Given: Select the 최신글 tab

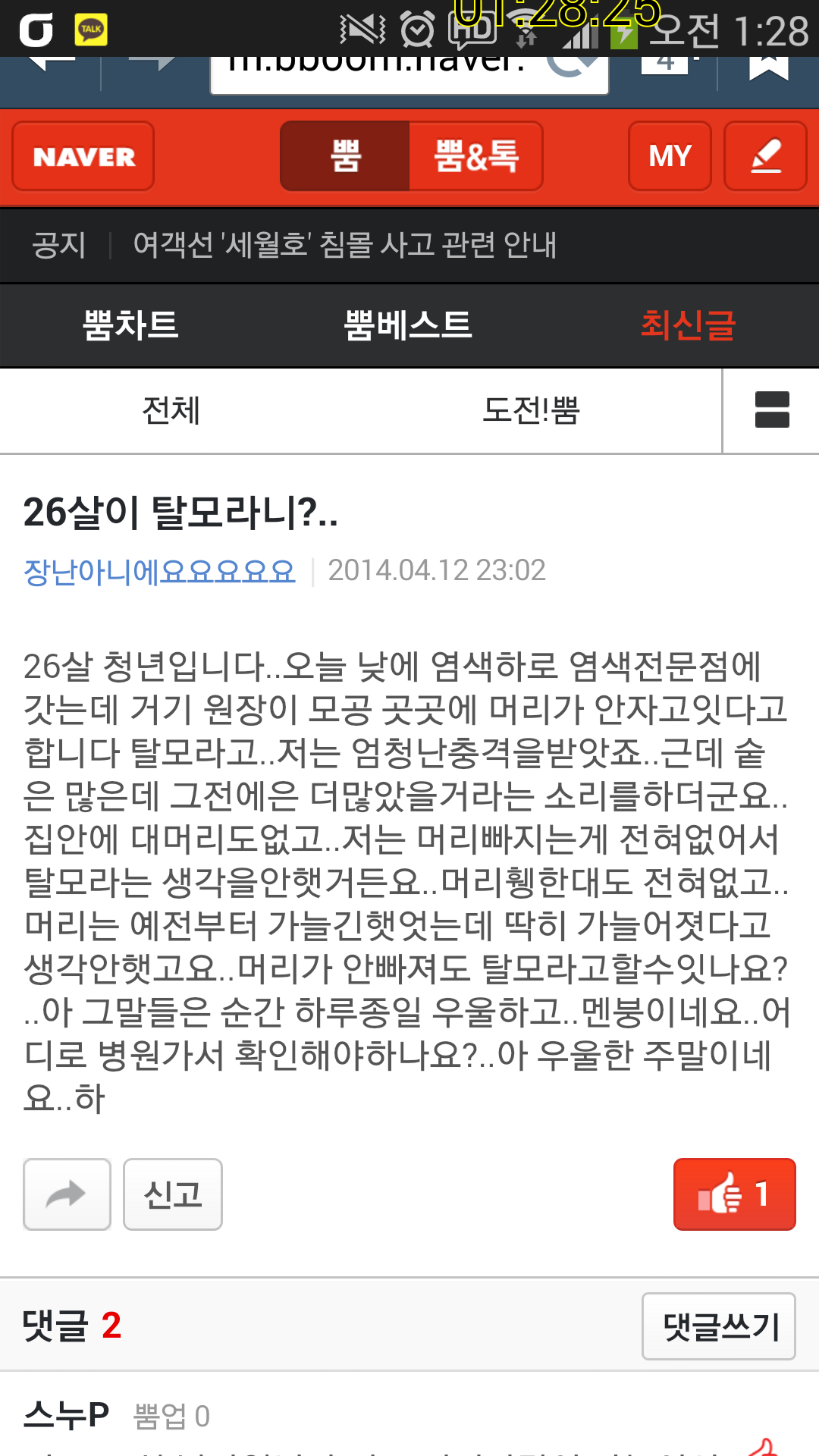Looking at the screenshot, I should [x=689, y=325].
